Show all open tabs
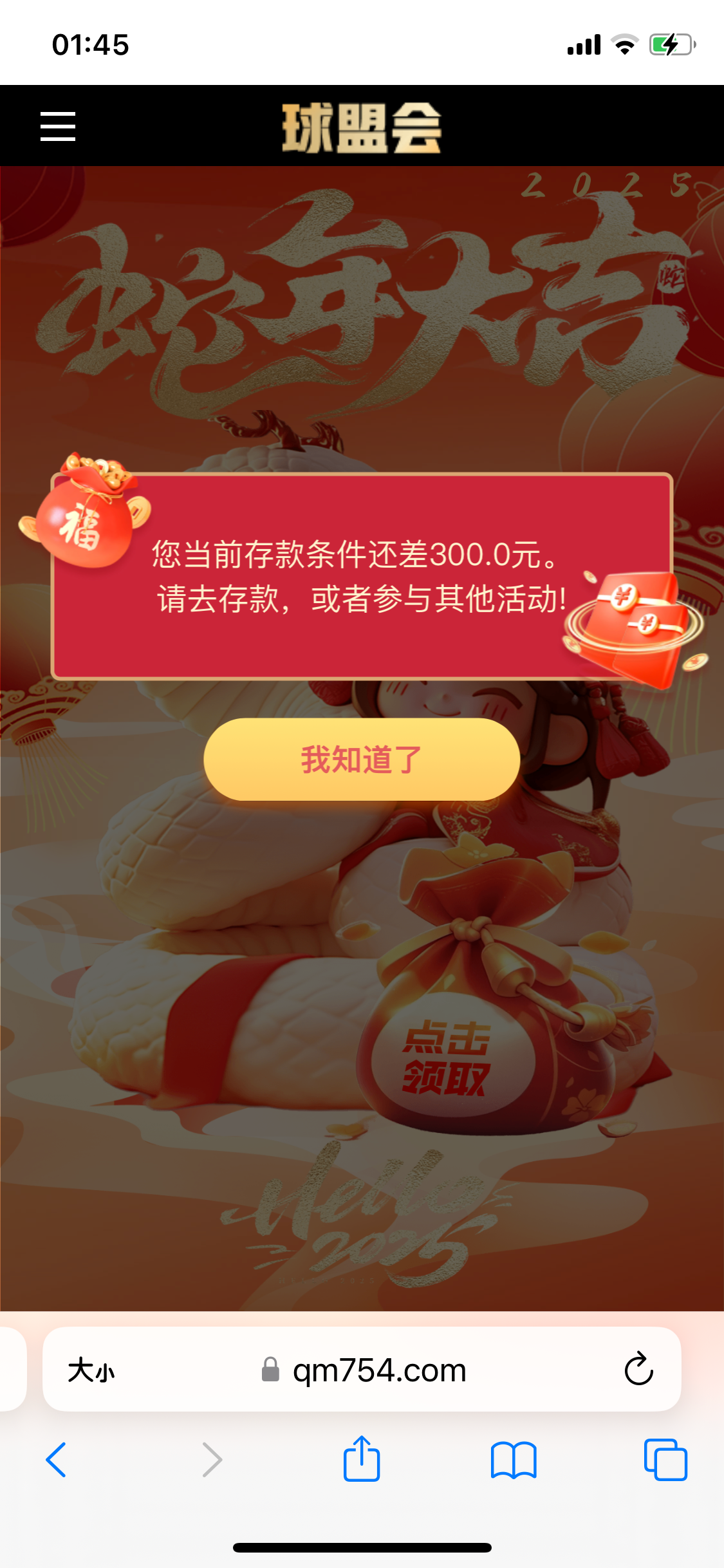This screenshot has width=724, height=1568. pos(665,1460)
